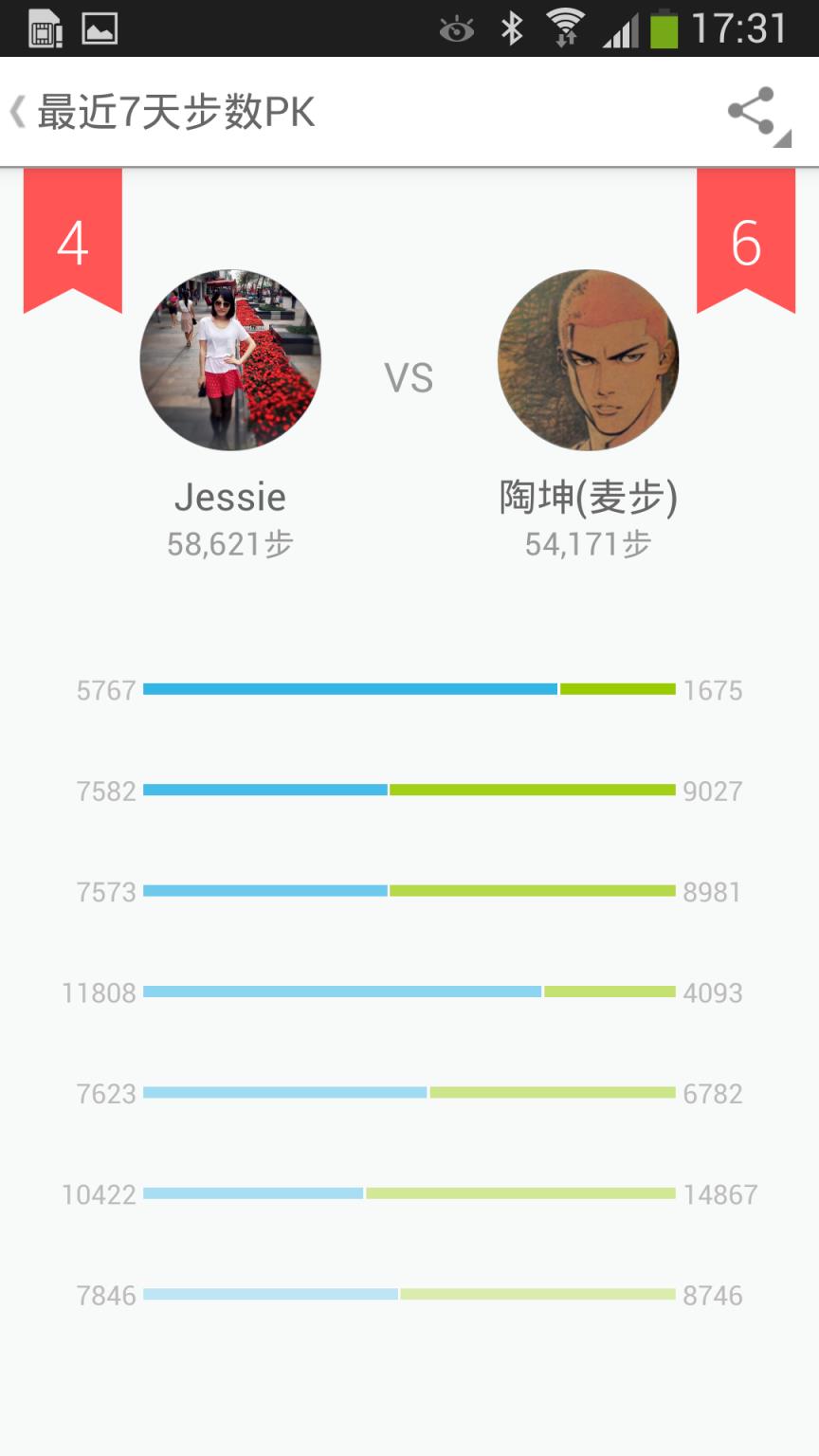Tap Jessie's total 58,621步 text
This screenshot has height=1456, width=819.
pyautogui.click(x=232, y=543)
